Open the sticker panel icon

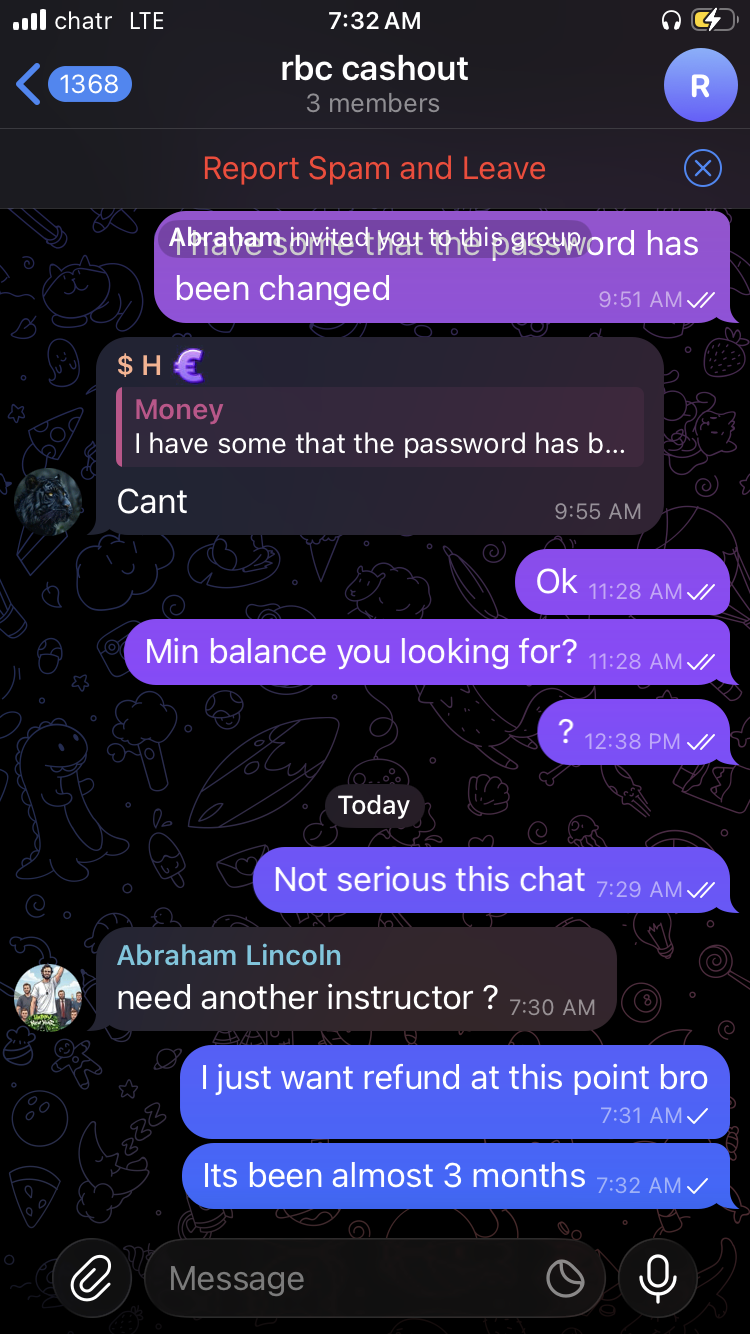click(565, 1278)
